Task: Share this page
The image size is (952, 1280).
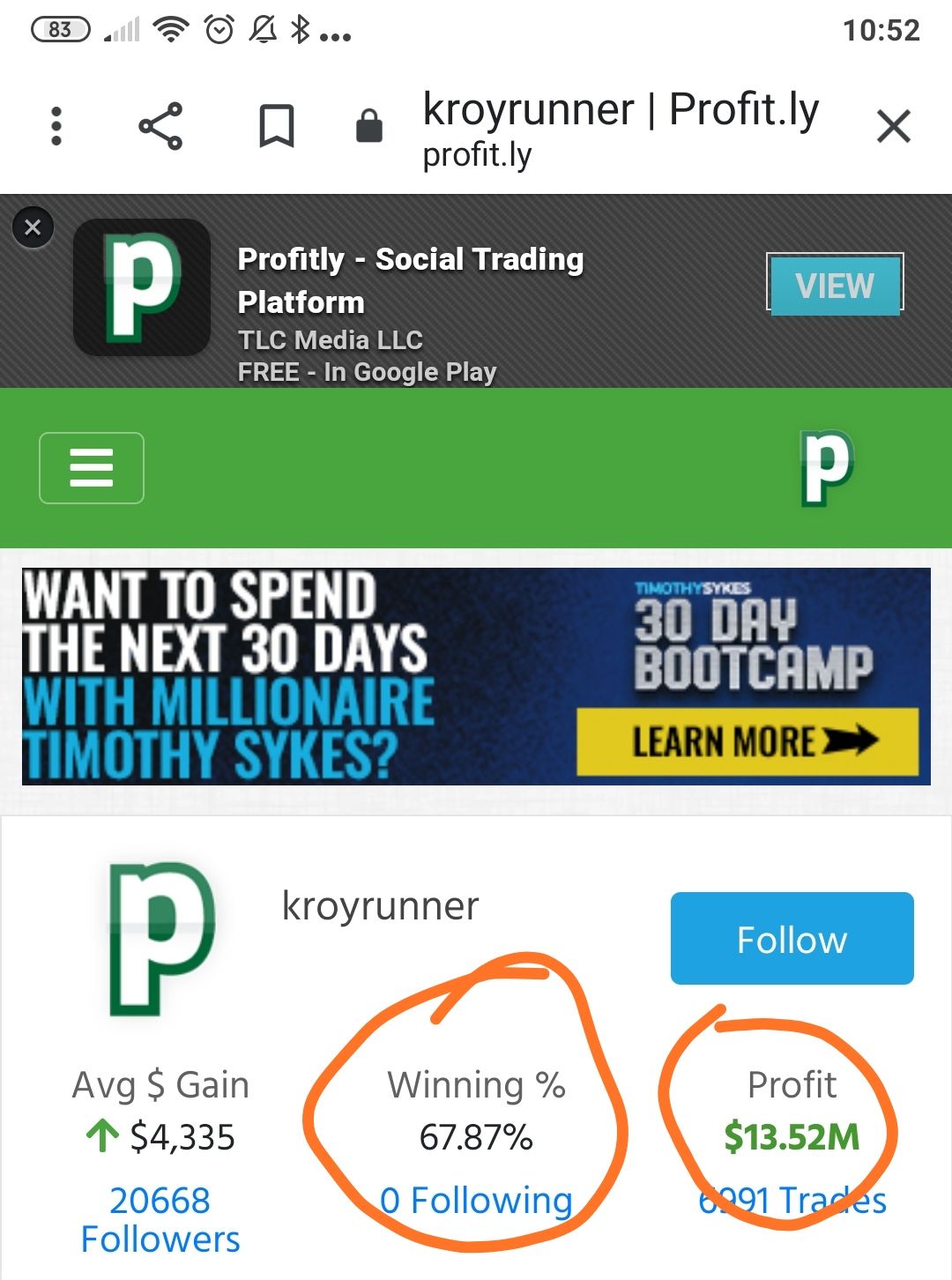Action: 160,126
